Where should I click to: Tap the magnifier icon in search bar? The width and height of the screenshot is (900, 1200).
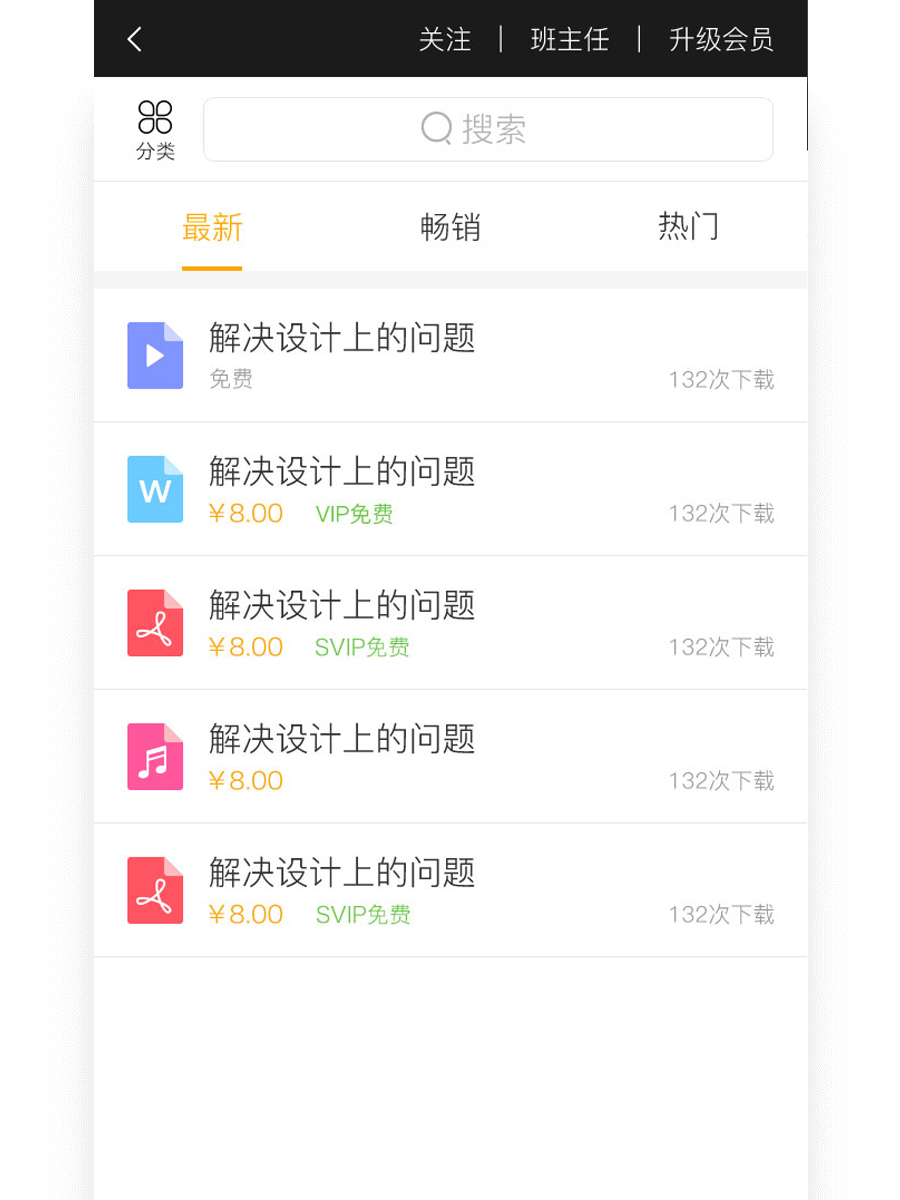[435, 128]
